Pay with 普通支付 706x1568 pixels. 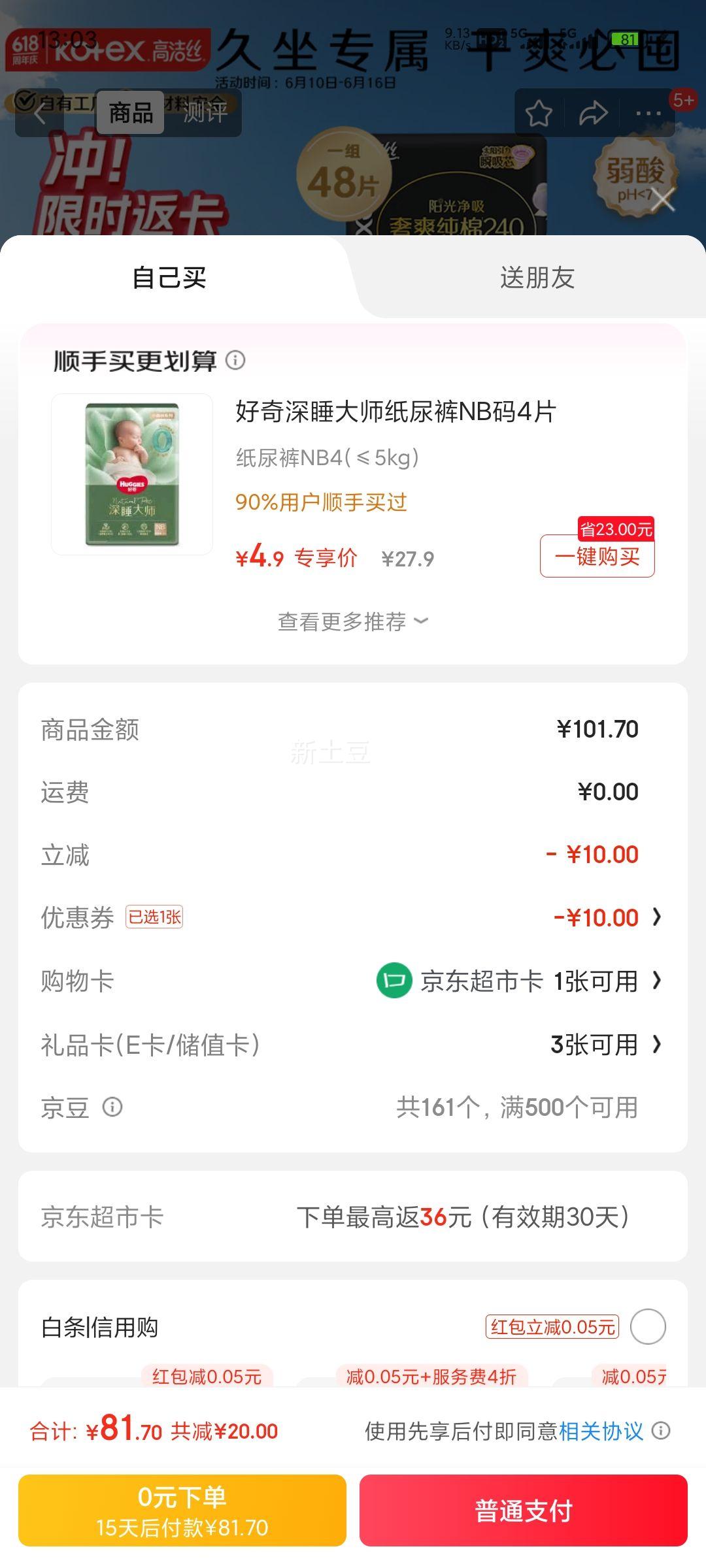[523, 1511]
